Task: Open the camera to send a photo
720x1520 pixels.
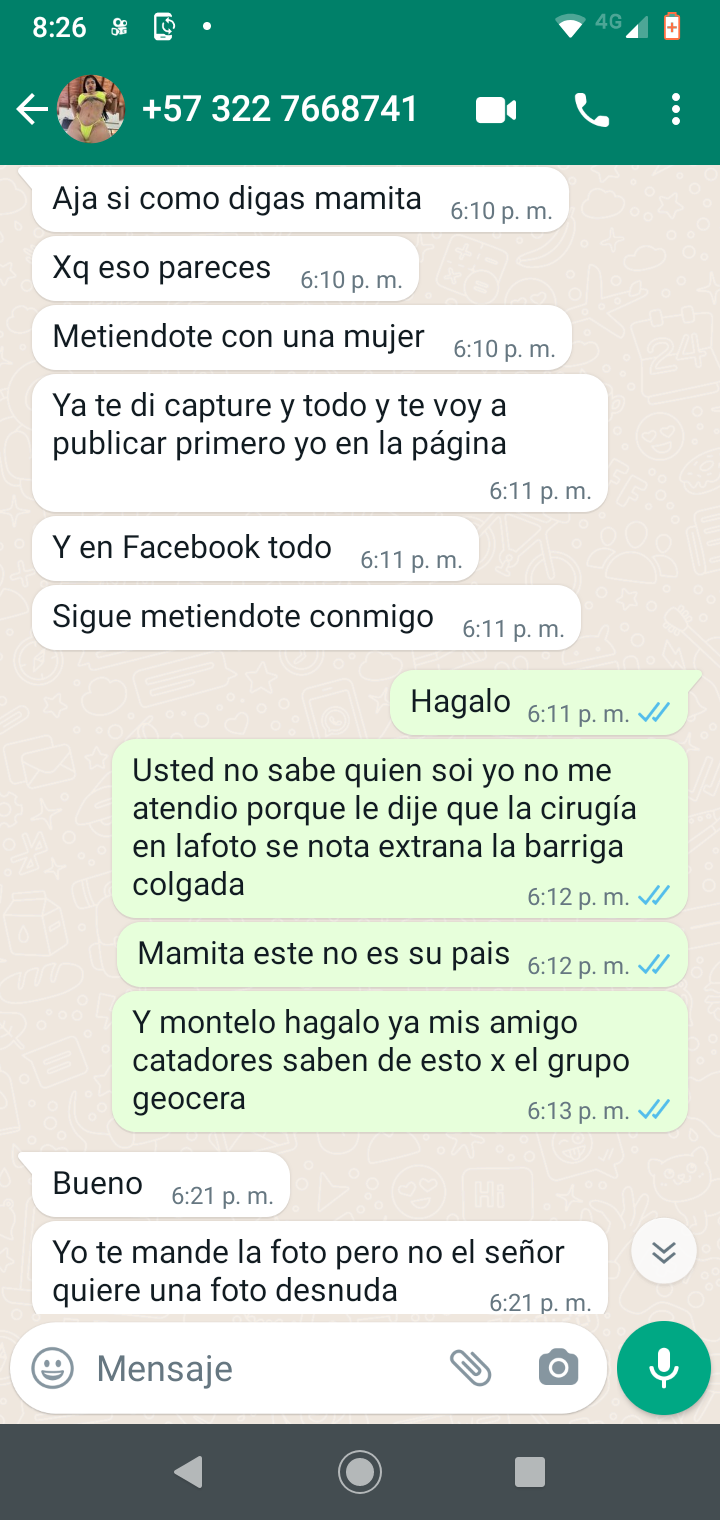Action: 558,1368
